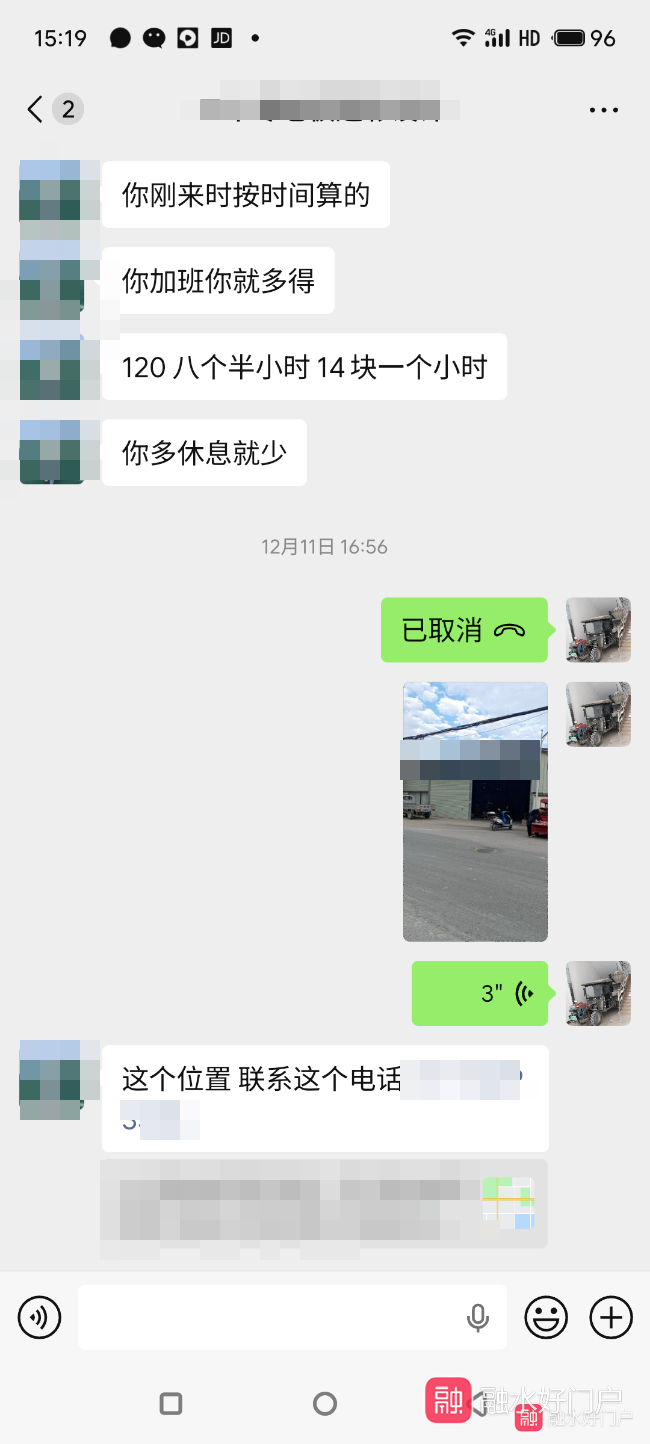Open the sender avatar beside 你刚来时按时间算的
This screenshot has height=1444, width=650.
52,192
